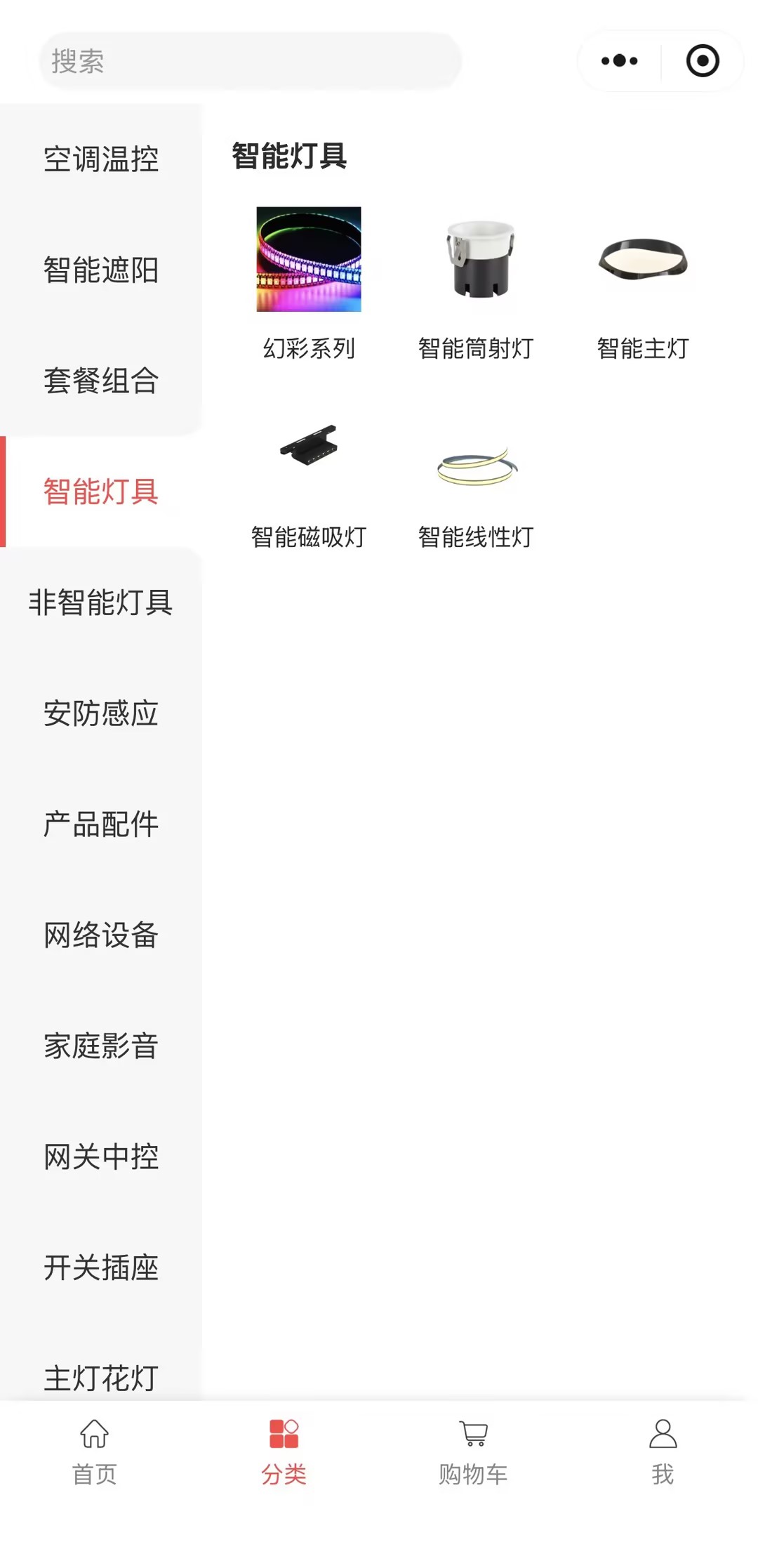The height and width of the screenshot is (1568, 758).
Task: Close the mini program with the circle icon
Action: click(x=702, y=61)
